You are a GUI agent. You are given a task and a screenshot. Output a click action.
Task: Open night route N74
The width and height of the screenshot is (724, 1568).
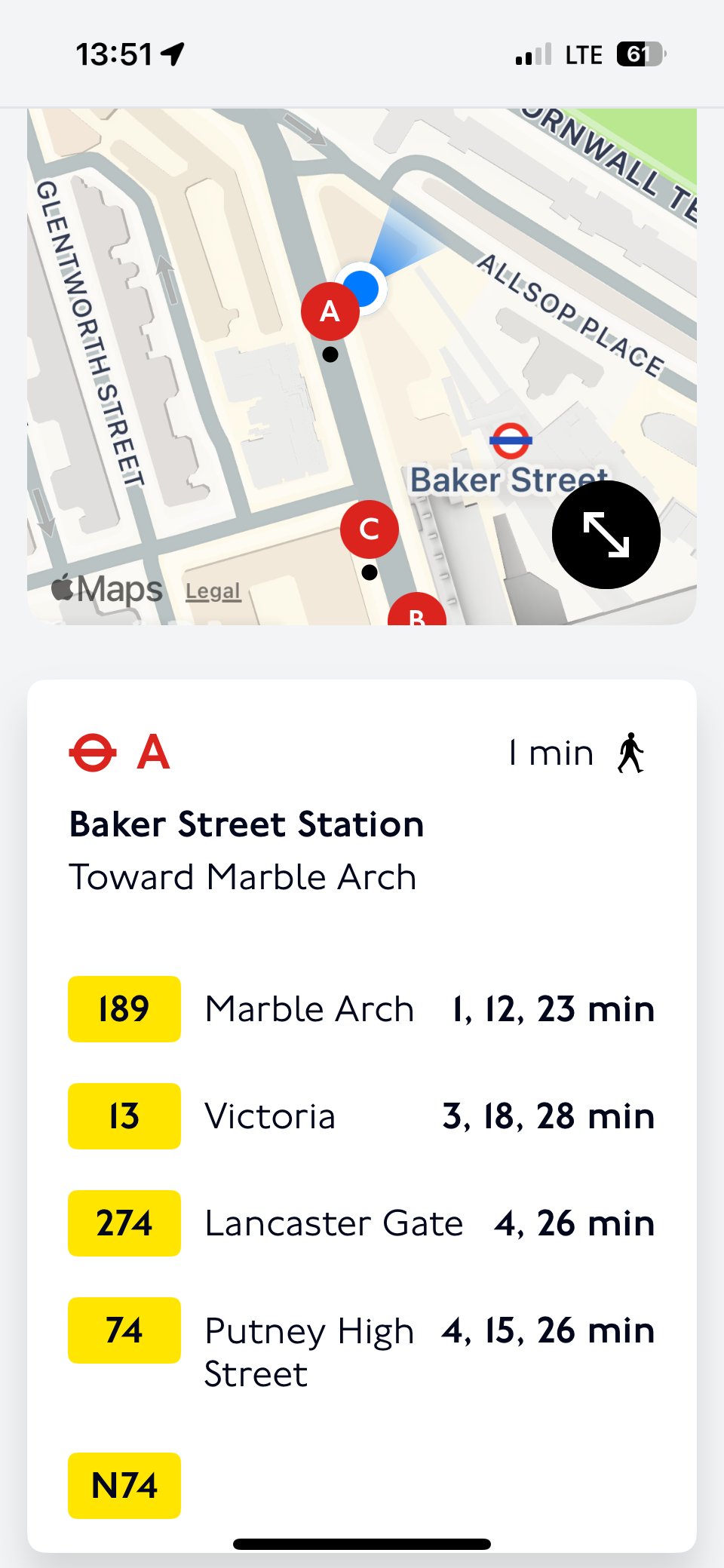(x=124, y=1485)
